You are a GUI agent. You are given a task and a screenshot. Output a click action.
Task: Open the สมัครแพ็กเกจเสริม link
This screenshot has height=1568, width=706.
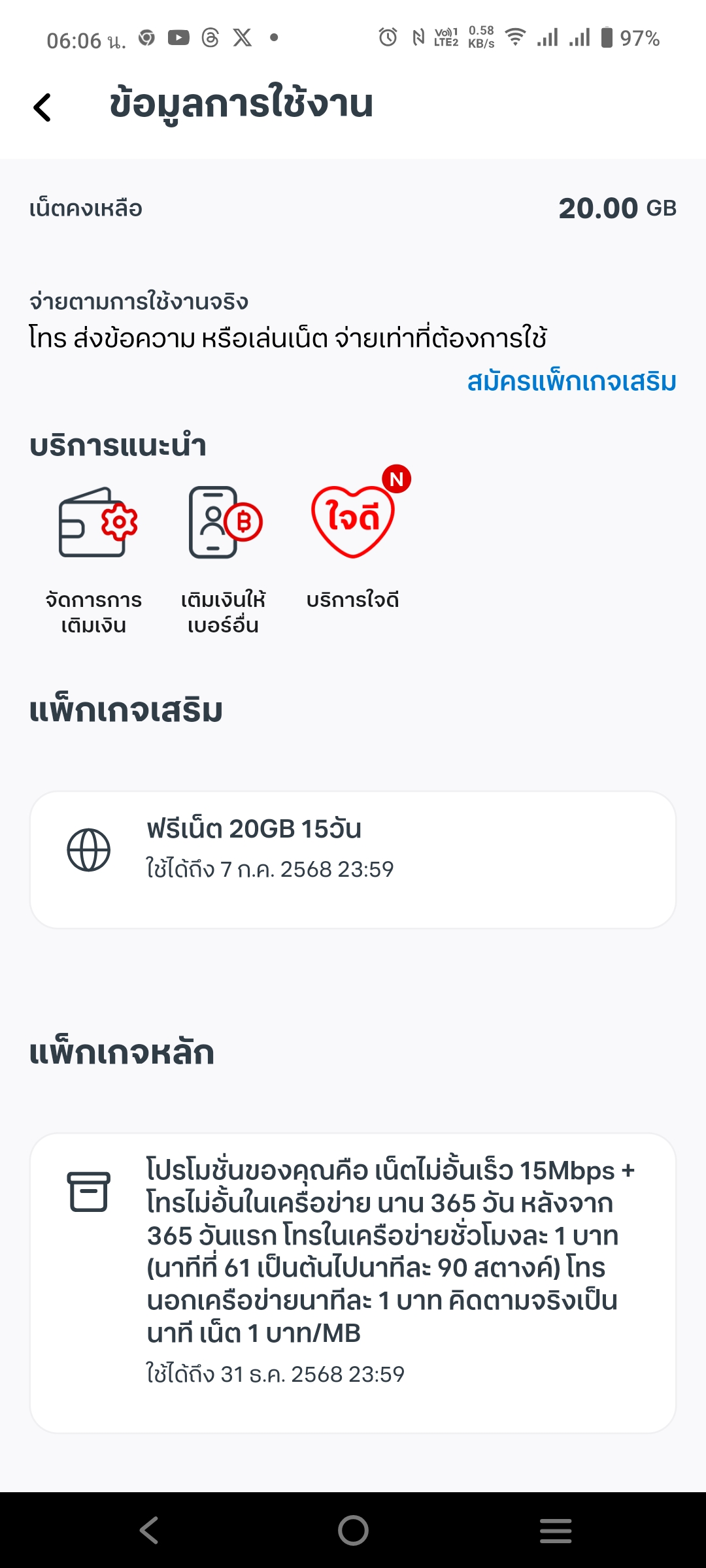point(571,382)
